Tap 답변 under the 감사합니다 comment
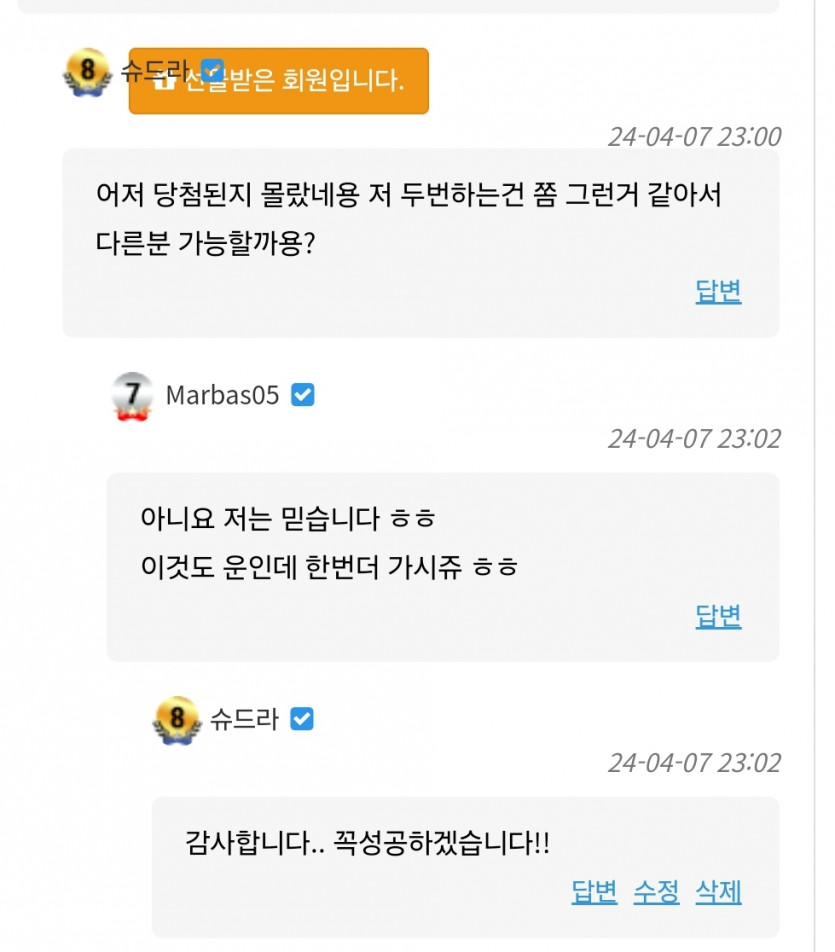Viewport: 835px width, 952px height. point(594,891)
